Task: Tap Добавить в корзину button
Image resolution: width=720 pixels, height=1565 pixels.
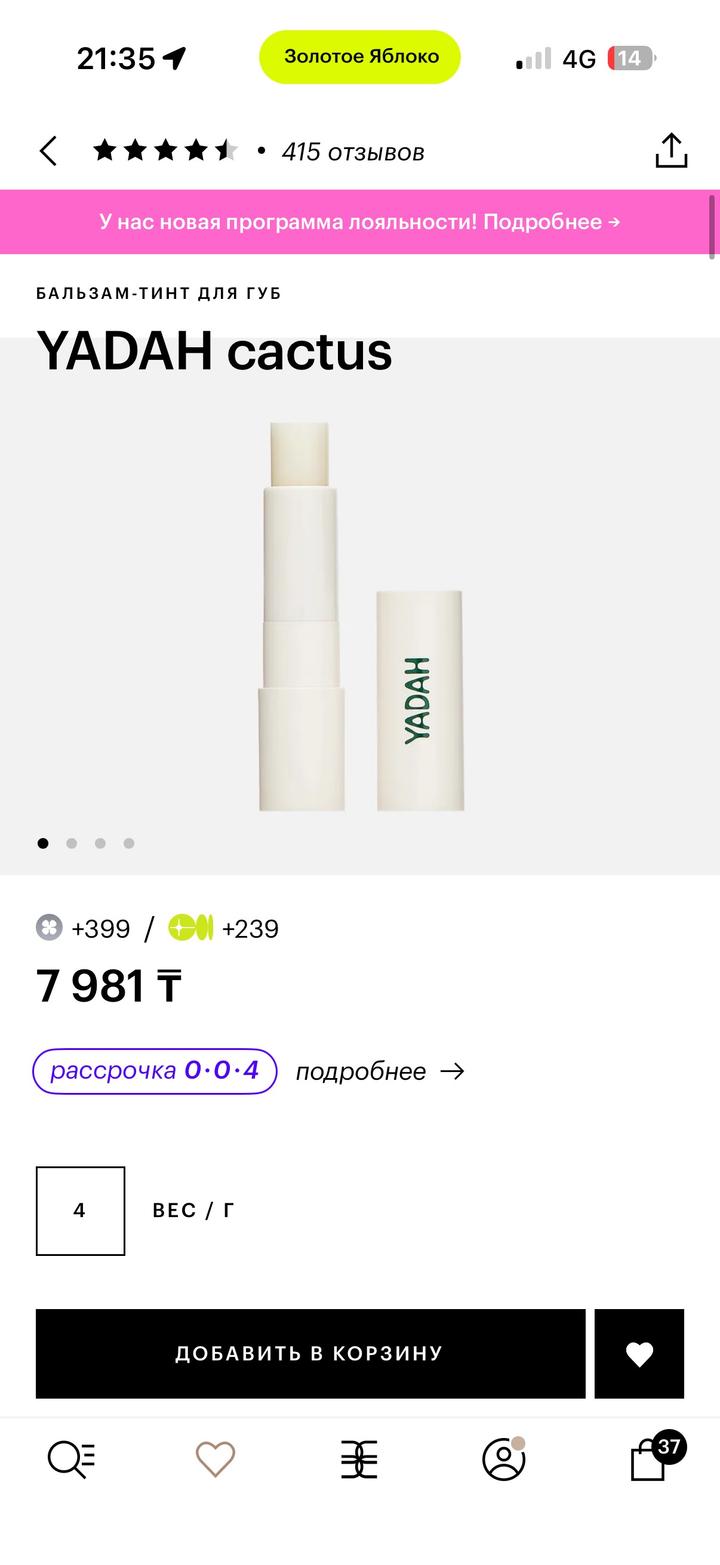Action: (x=310, y=1353)
